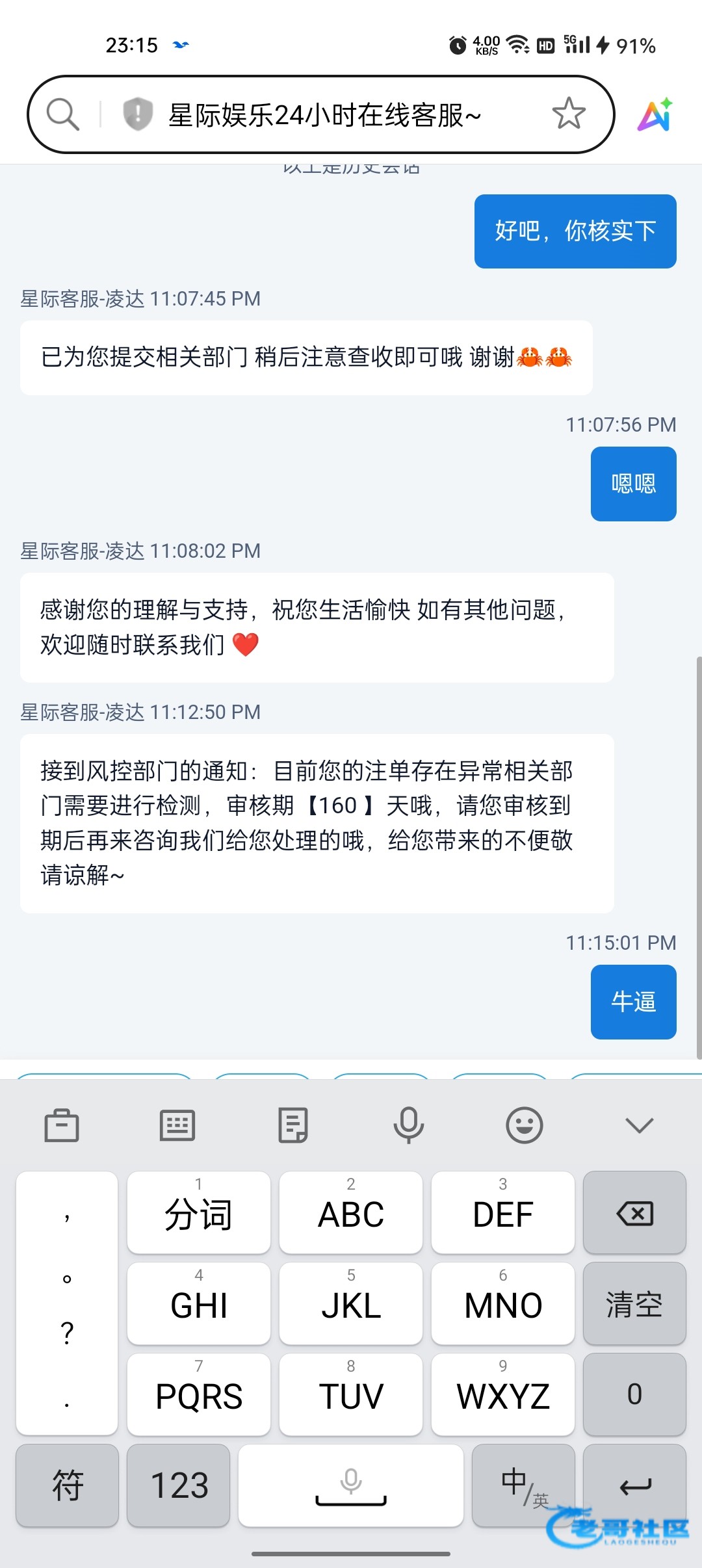Tap the space bar
The image size is (702, 1568).
351,1485
